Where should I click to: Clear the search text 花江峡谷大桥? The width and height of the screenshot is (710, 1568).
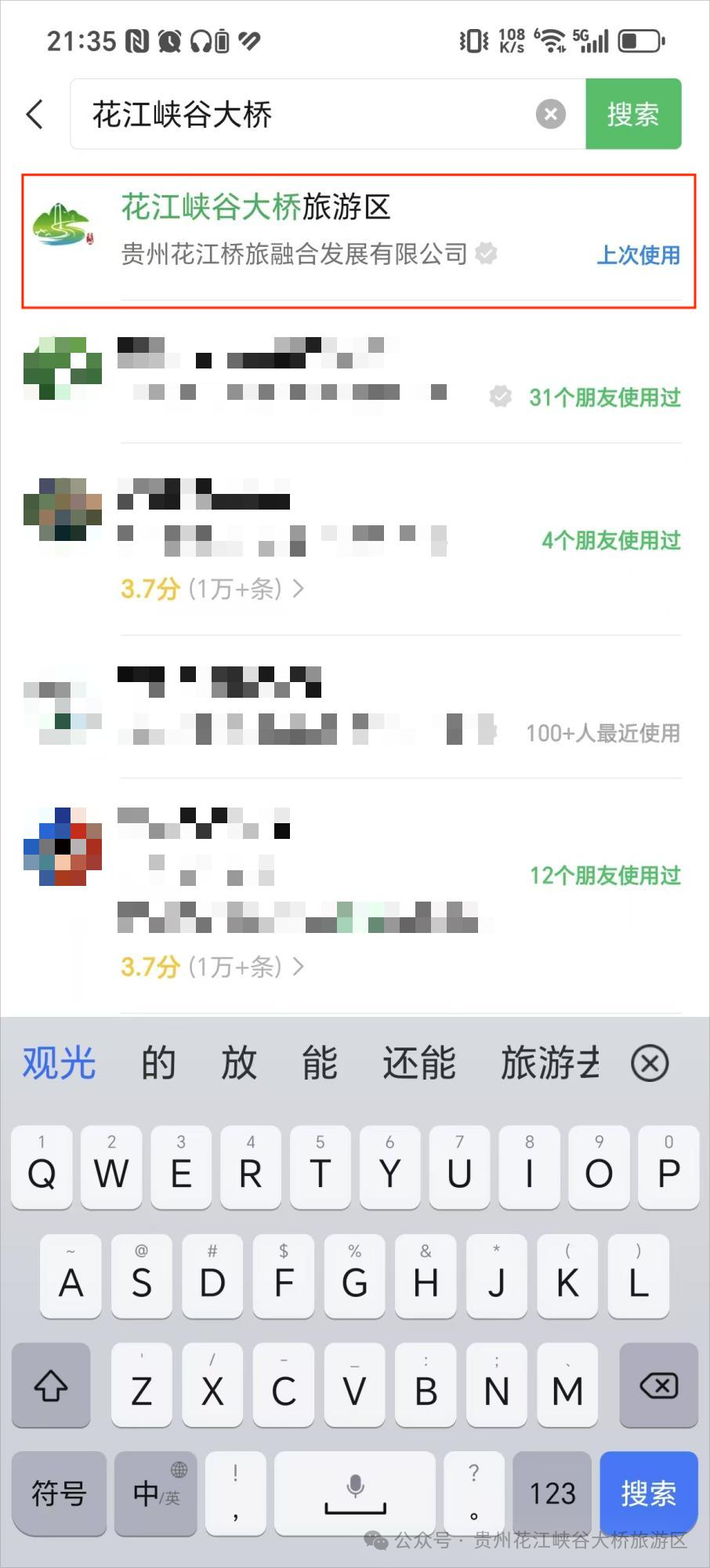550,114
